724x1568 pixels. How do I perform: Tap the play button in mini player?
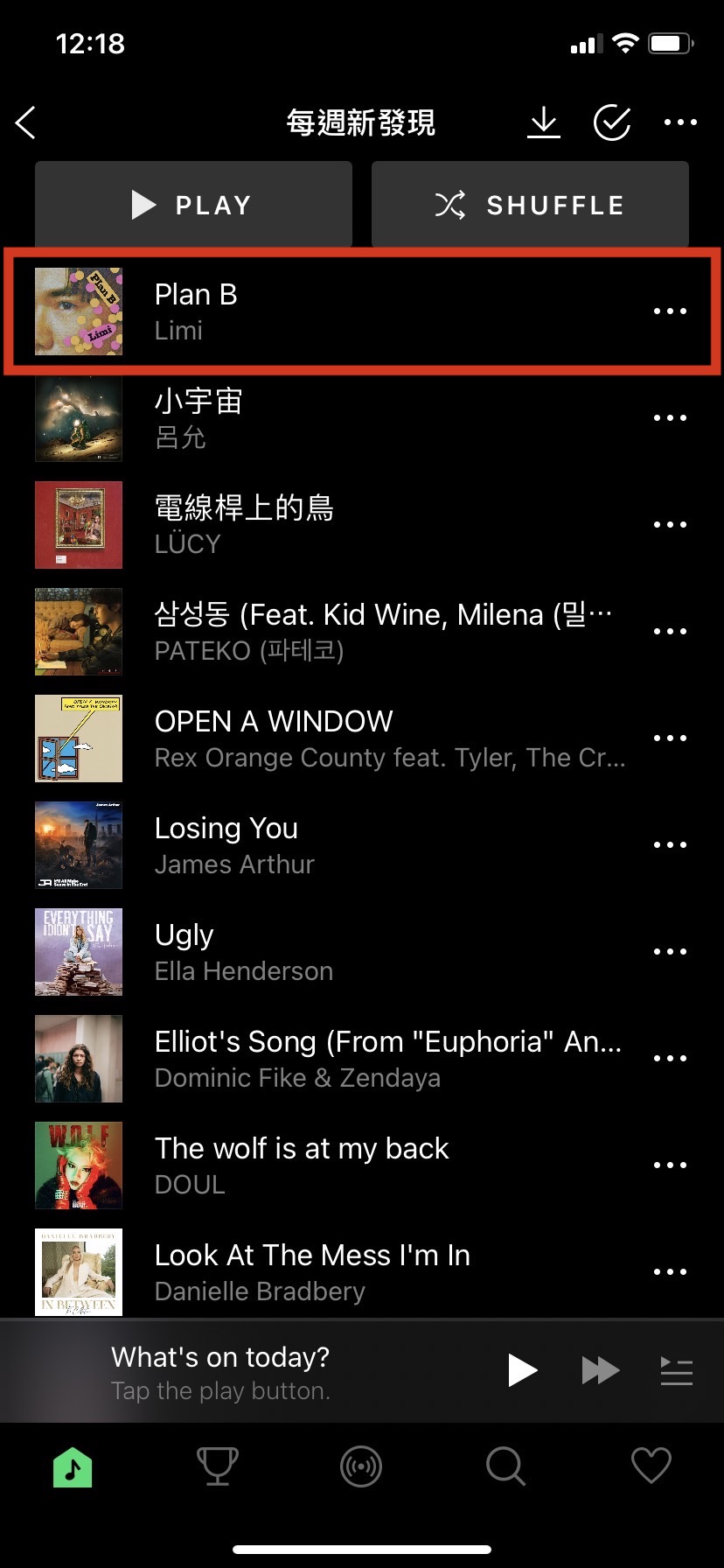pos(522,1370)
